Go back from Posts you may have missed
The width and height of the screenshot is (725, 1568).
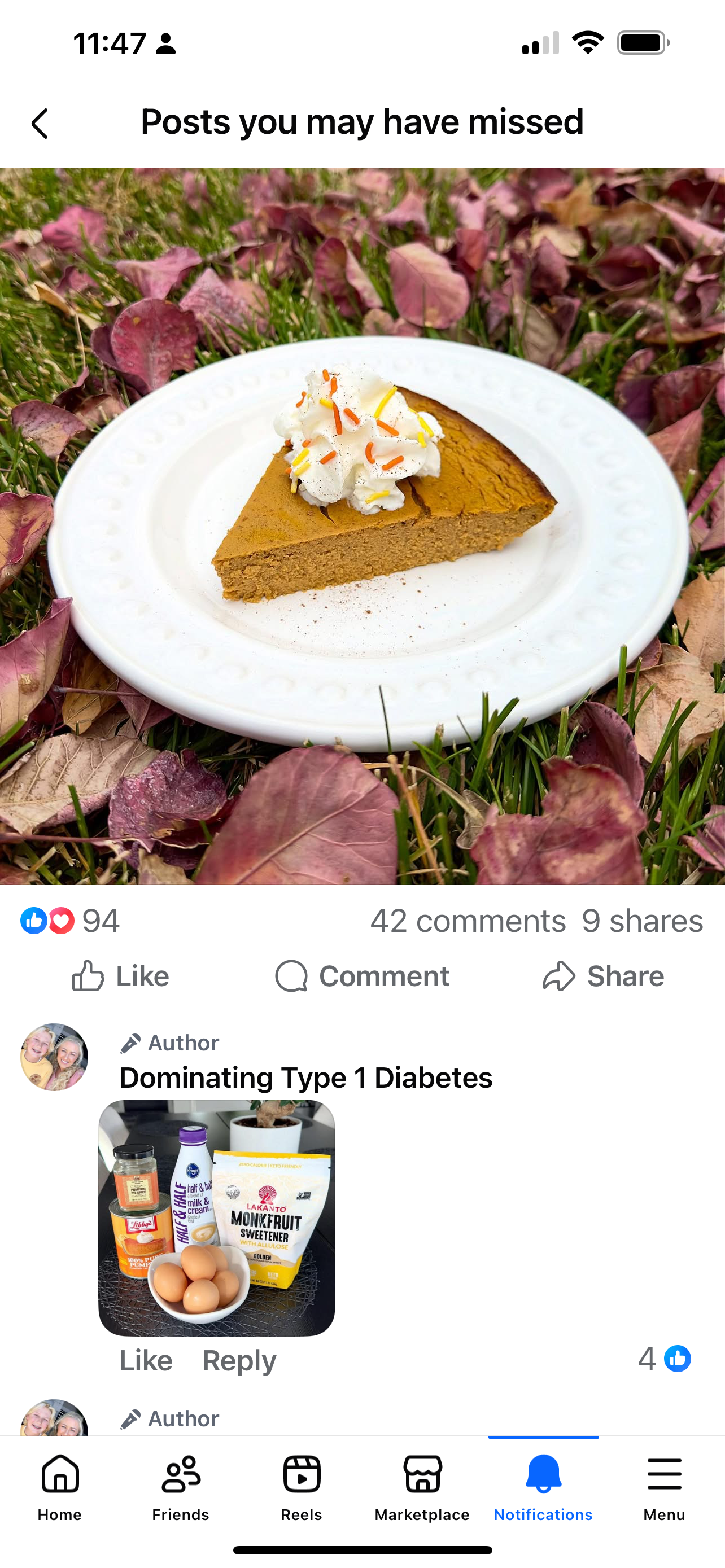pos(40,124)
